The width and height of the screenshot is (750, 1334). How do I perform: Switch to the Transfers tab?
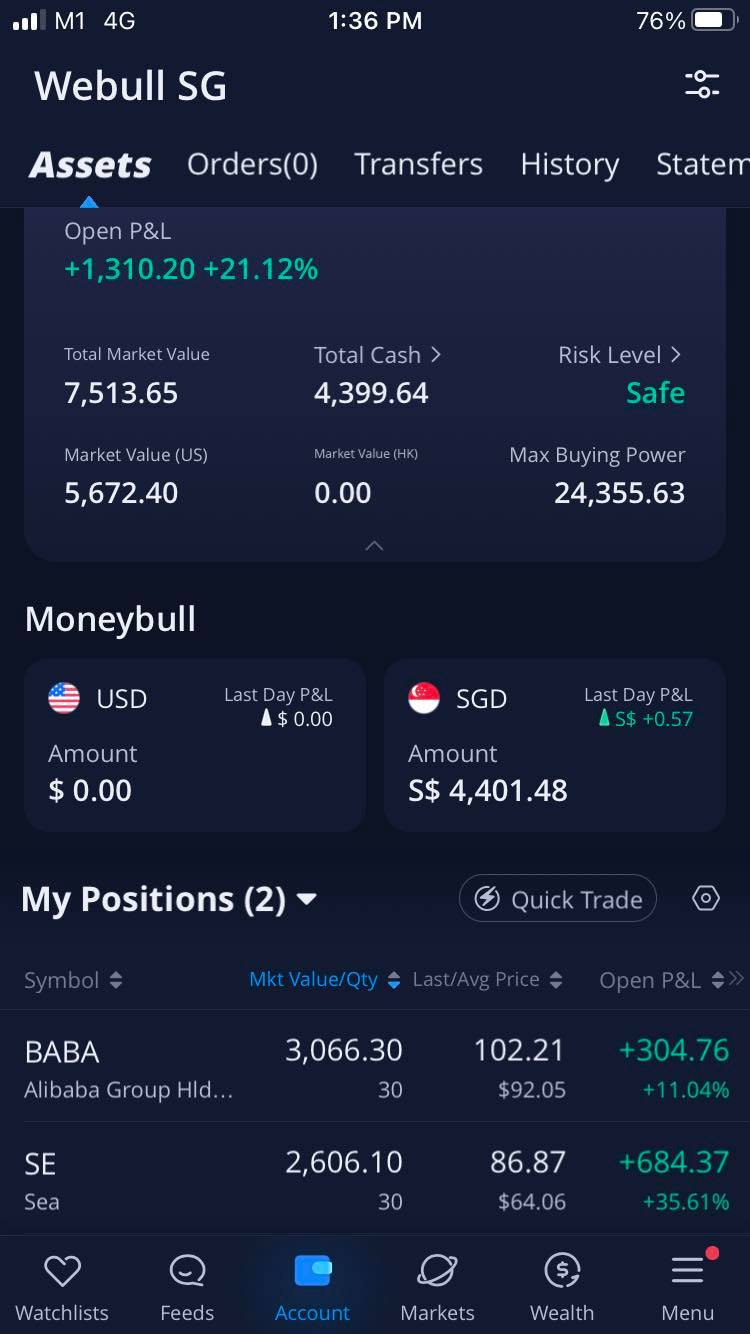tap(418, 164)
